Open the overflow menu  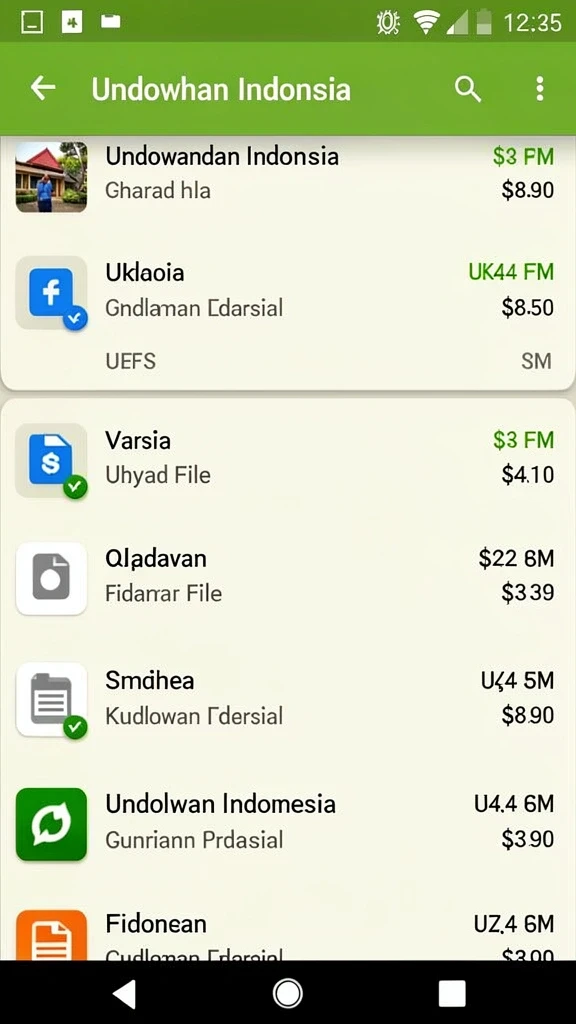(539, 88)
